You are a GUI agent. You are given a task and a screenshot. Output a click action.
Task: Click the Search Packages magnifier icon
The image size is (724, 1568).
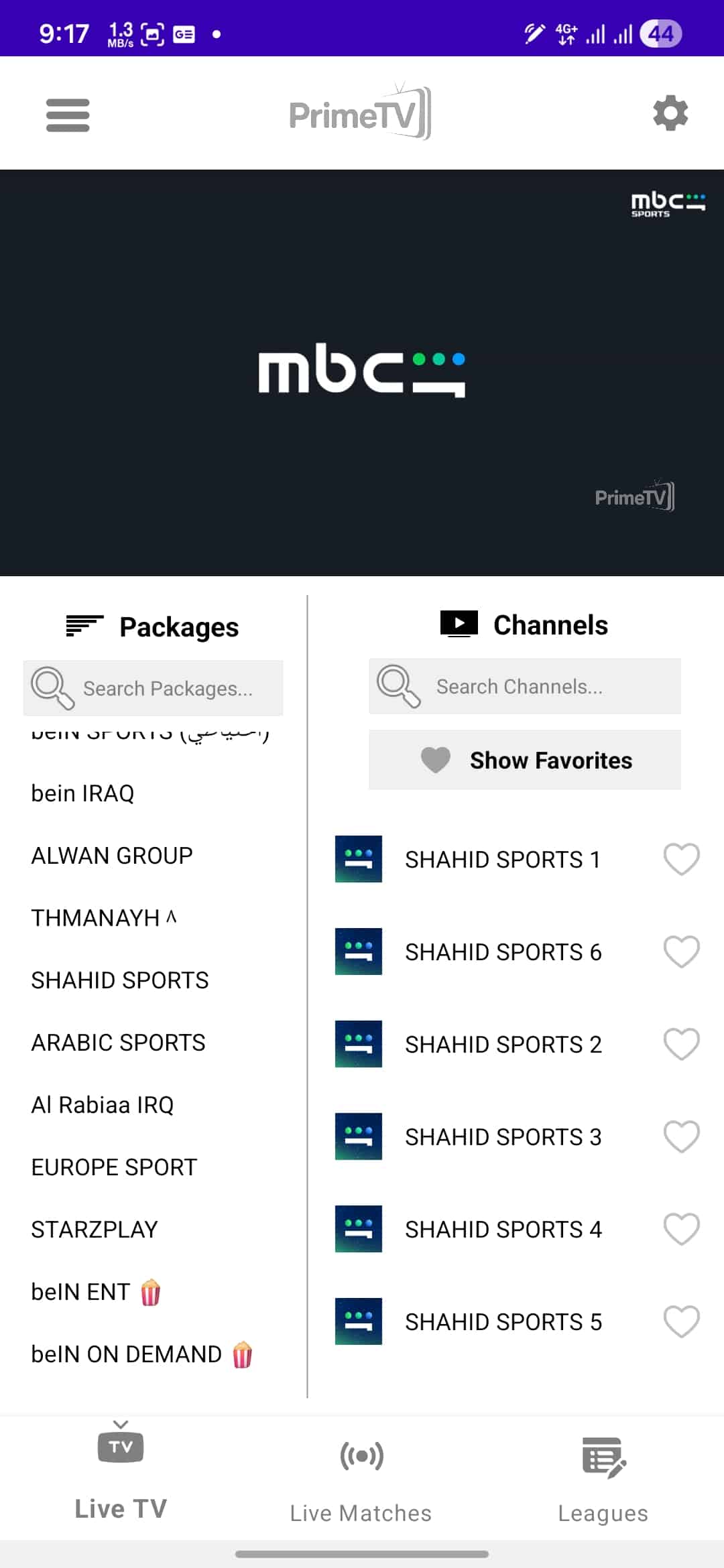tap(51, 688)
